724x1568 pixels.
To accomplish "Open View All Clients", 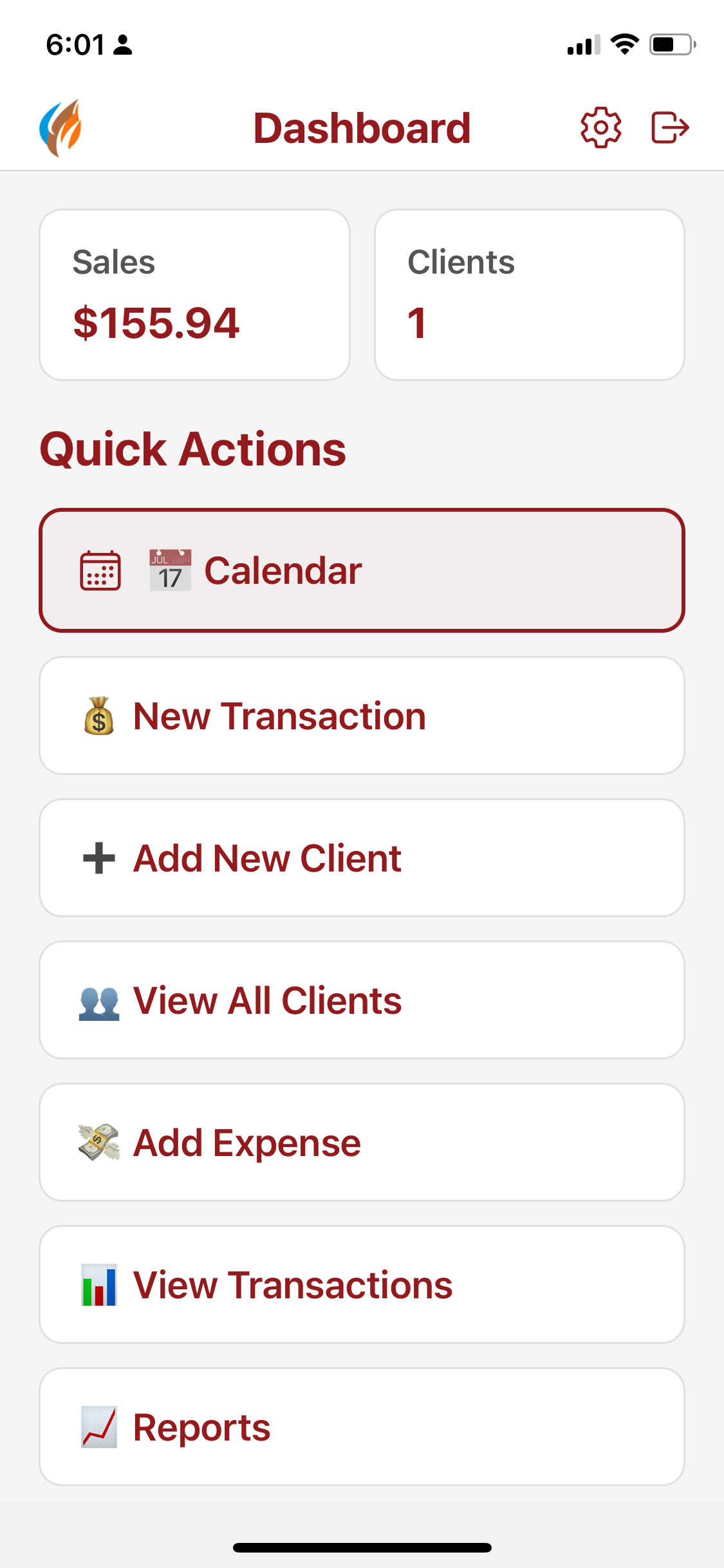I will point(362,1000).
